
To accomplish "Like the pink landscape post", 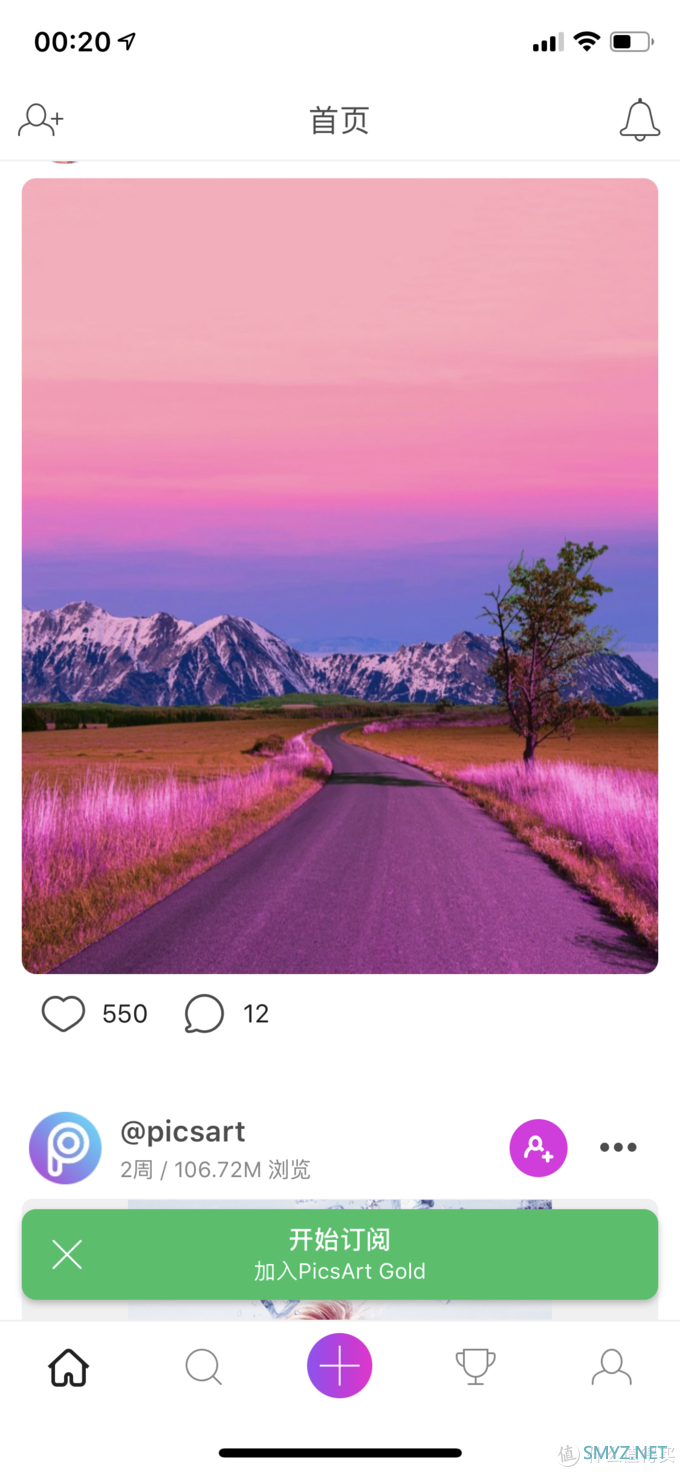I will [x=63, y=1013].
